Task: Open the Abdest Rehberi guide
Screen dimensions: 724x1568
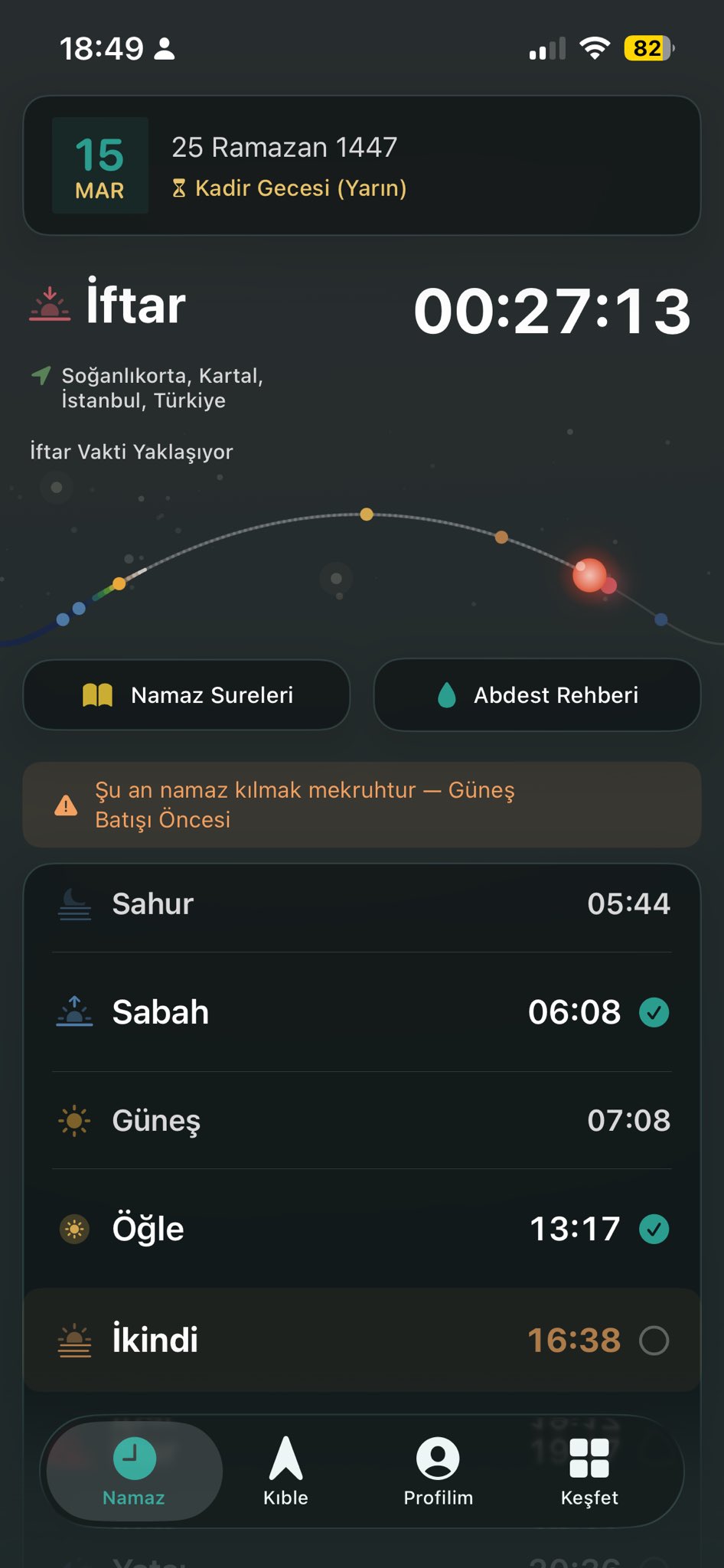Action: pyautogui.click(x=537, y=695)
